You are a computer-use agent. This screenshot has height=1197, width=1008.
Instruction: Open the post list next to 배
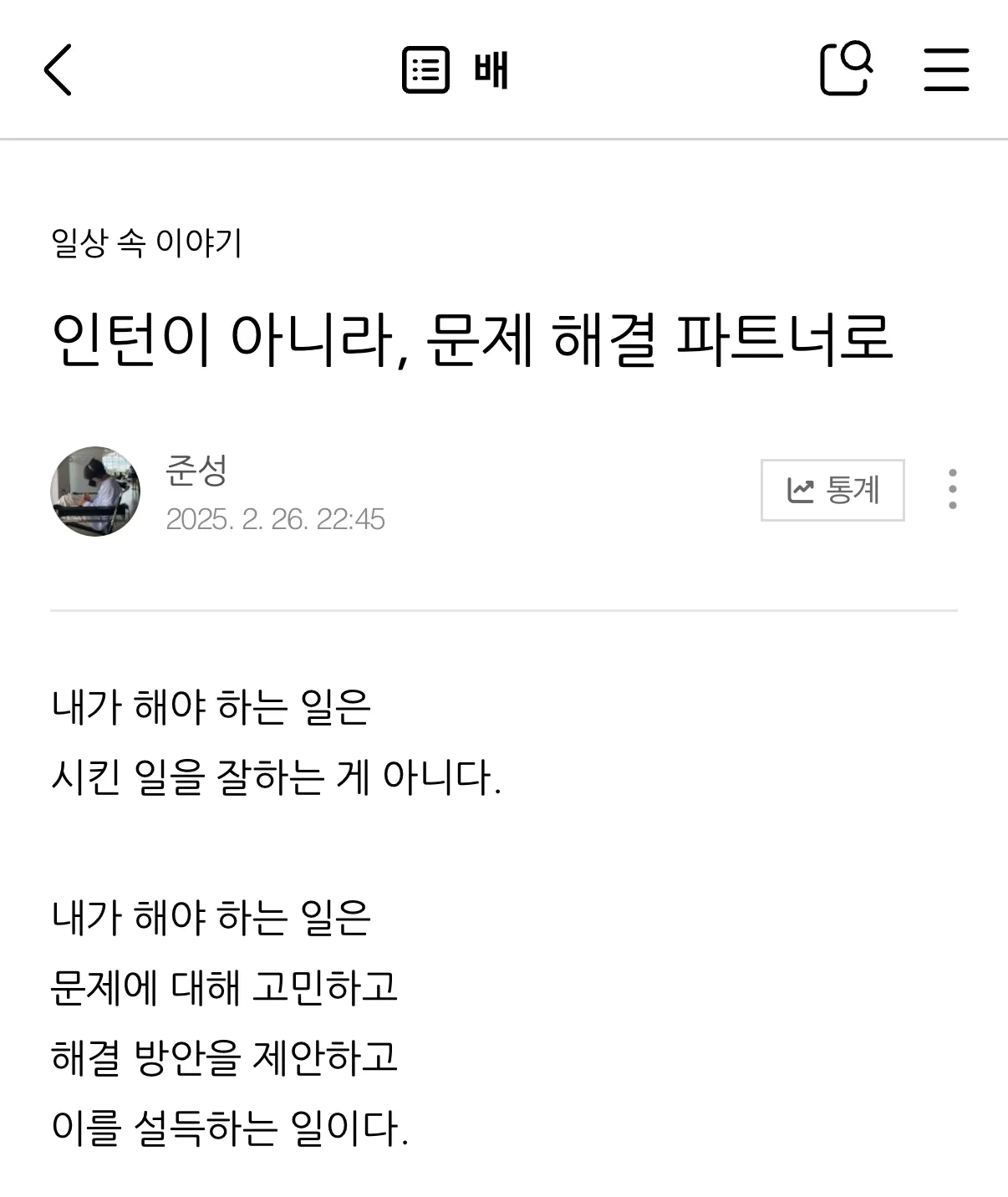point(425,69)
